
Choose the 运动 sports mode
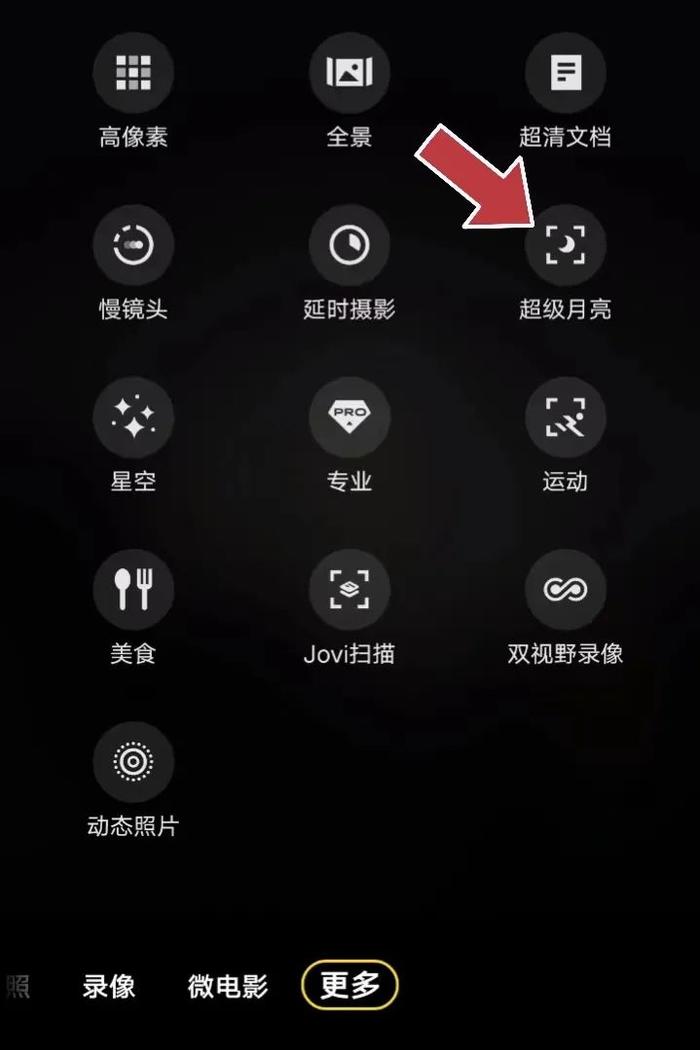click(565, 418)
